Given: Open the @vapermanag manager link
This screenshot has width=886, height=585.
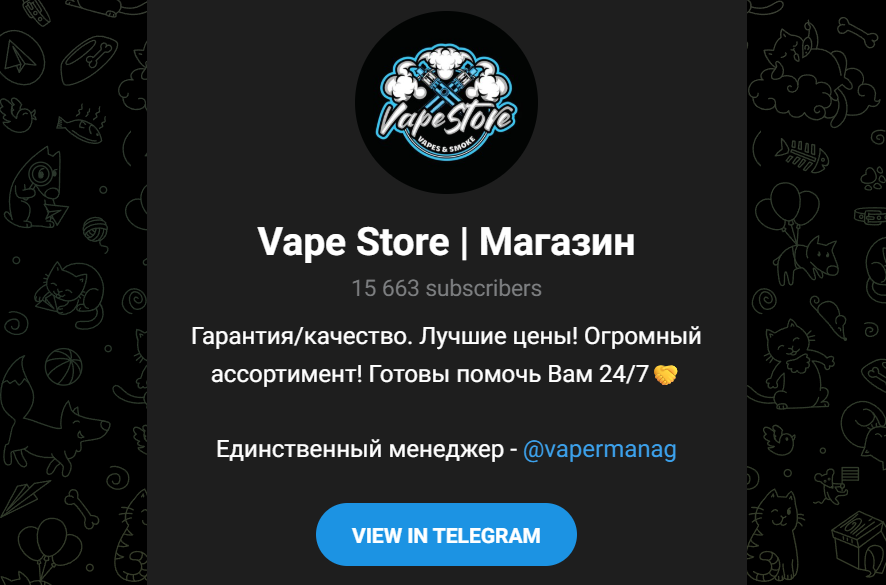Looking at the screenshot, I should (599, 449).
